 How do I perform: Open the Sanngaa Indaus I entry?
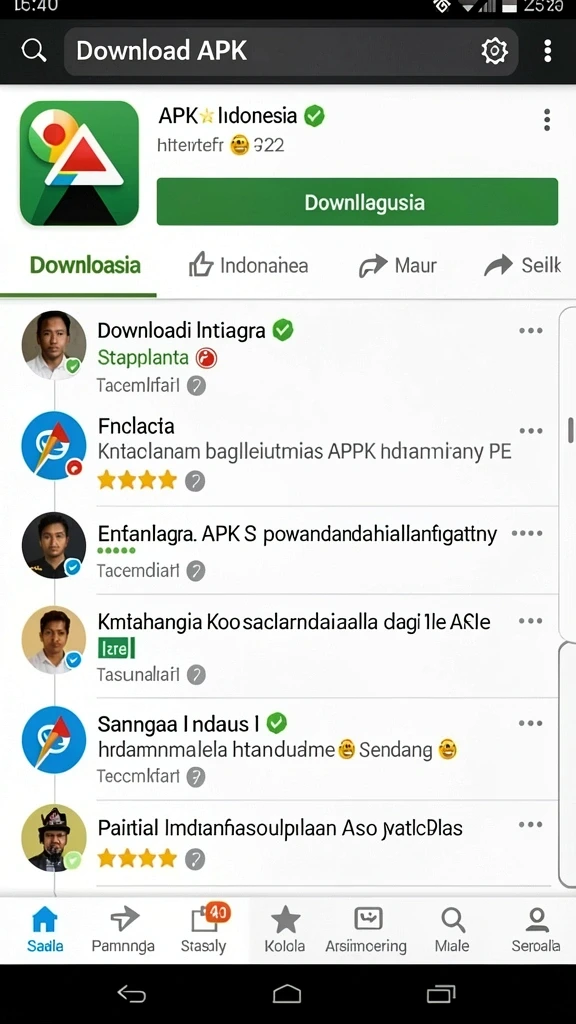(x=287, y=748)
